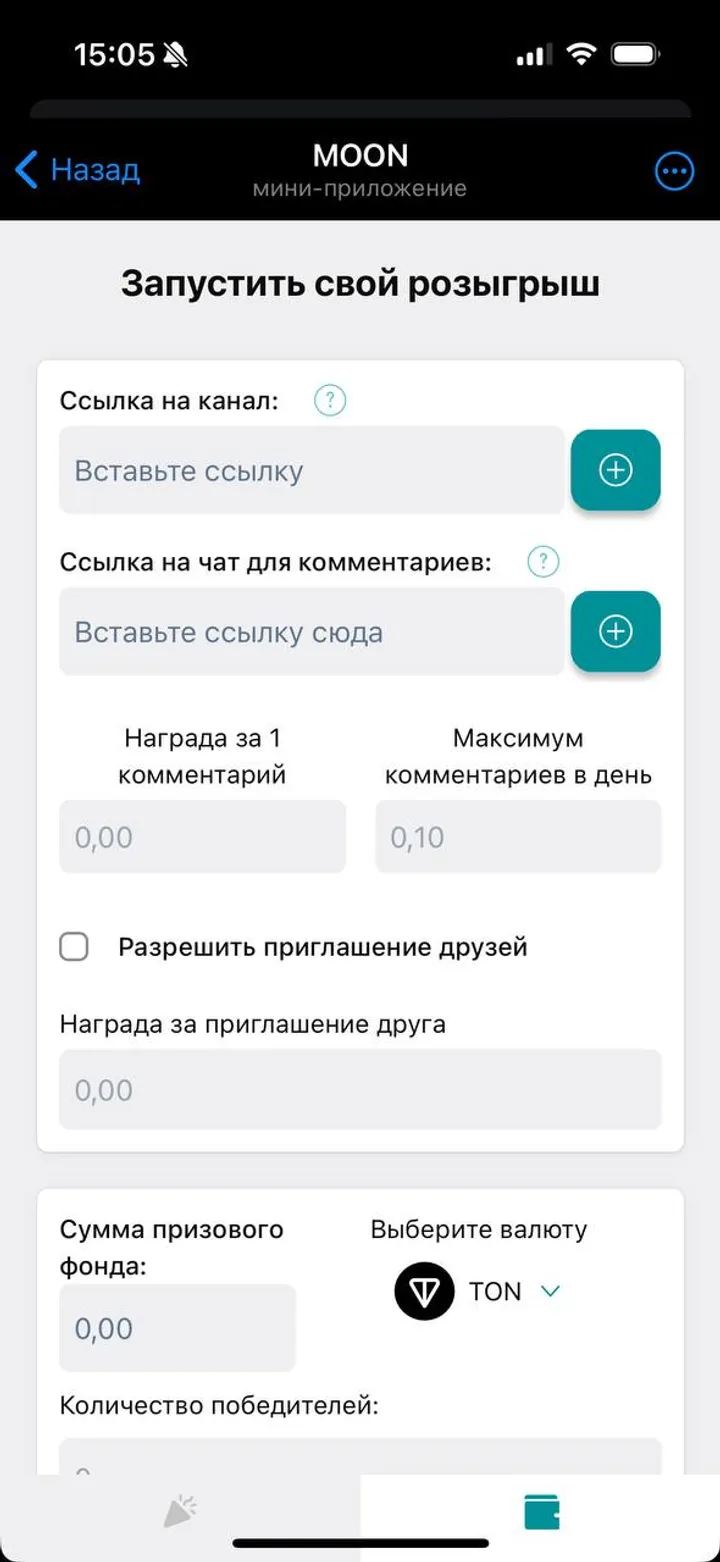Enable Разрешить приглашение друзей checkbox
This screenshot has height=1562, width=720.
coord(74,946)
